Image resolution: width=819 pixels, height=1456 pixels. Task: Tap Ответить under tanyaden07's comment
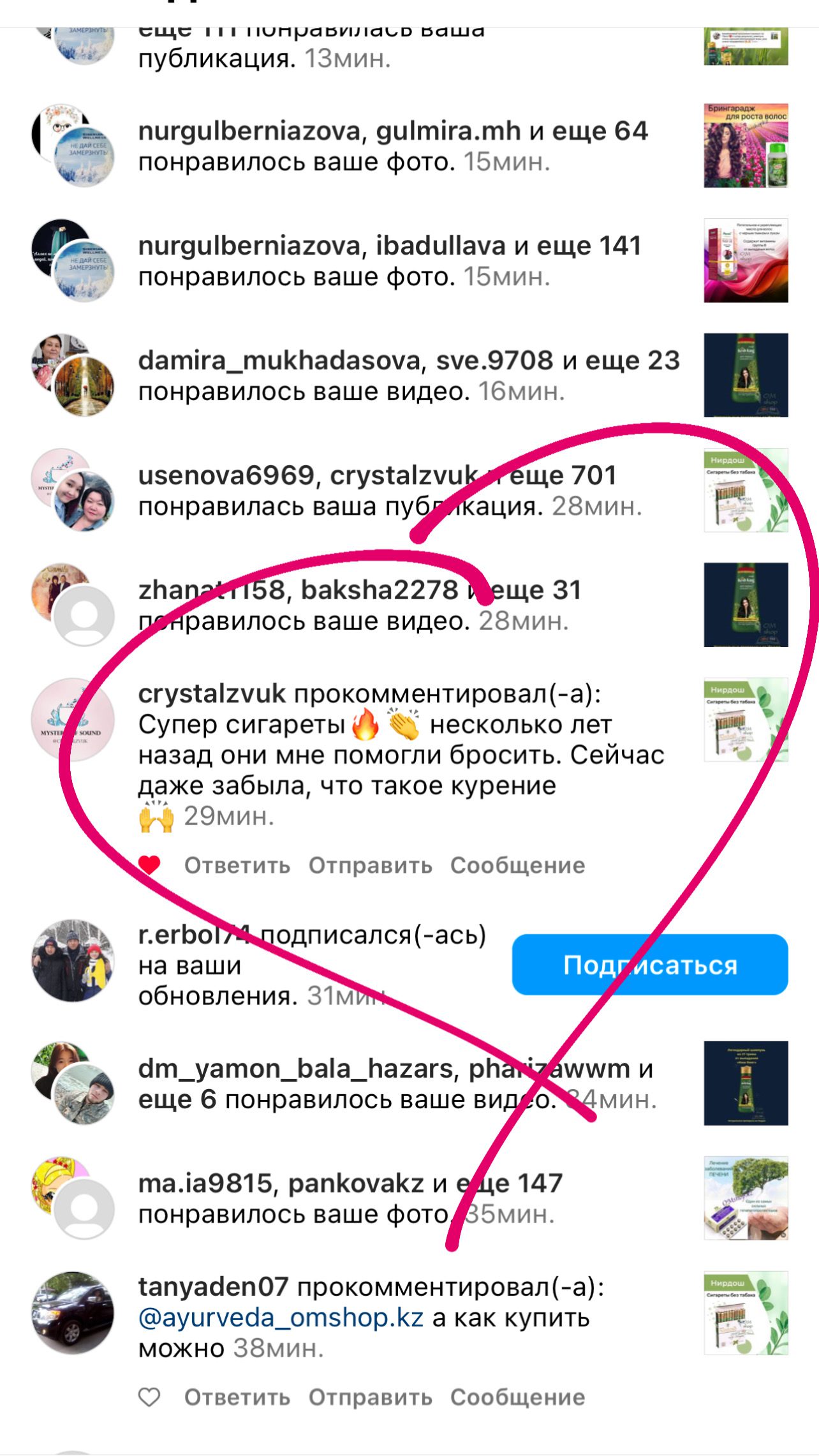tap(237, 1397)
